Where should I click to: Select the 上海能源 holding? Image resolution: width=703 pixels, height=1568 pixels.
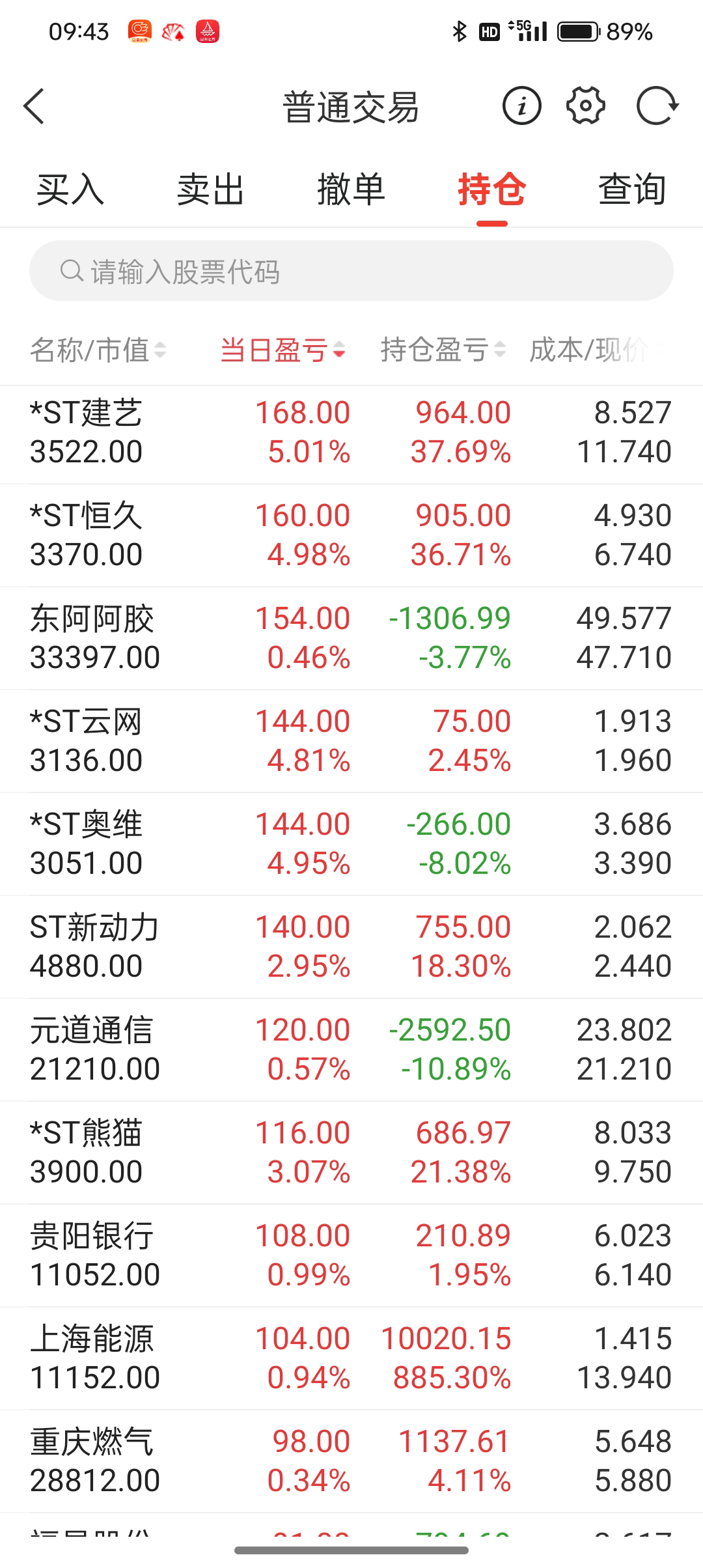click(351, 1358)
